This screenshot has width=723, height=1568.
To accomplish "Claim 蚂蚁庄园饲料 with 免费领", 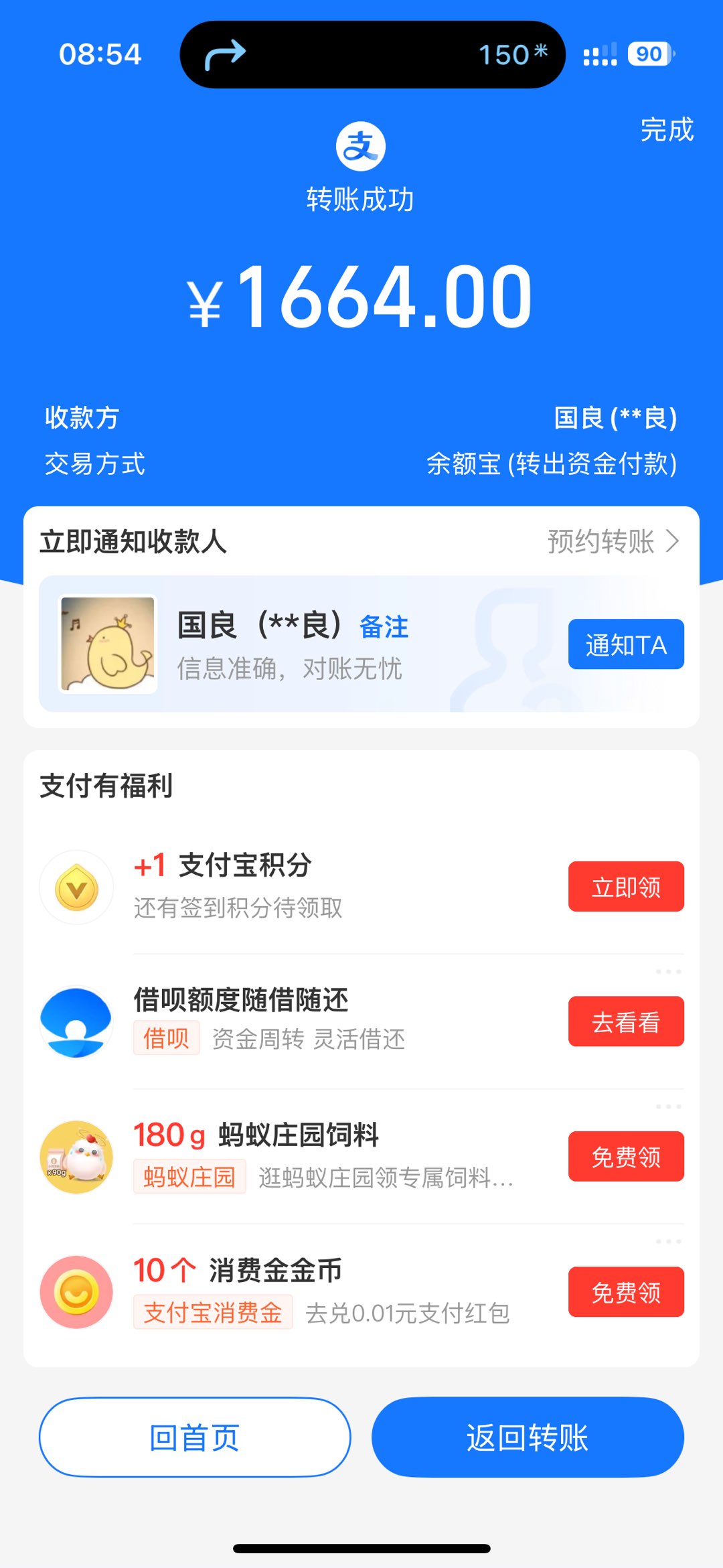I will [626, 1157].
